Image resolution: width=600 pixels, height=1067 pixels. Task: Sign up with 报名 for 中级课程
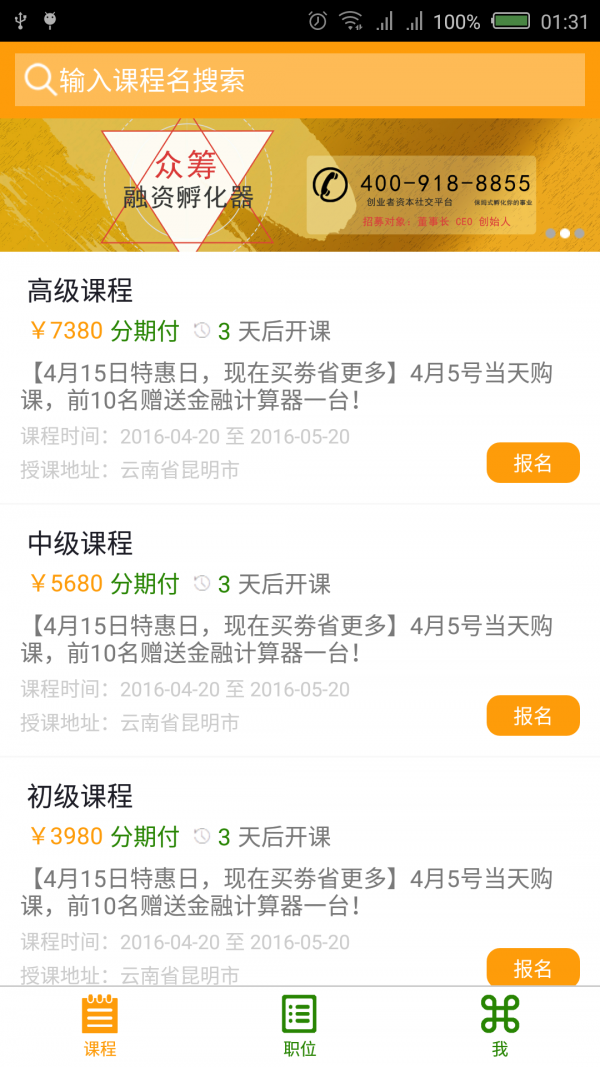pyautogui.click(x=533, y=716)
